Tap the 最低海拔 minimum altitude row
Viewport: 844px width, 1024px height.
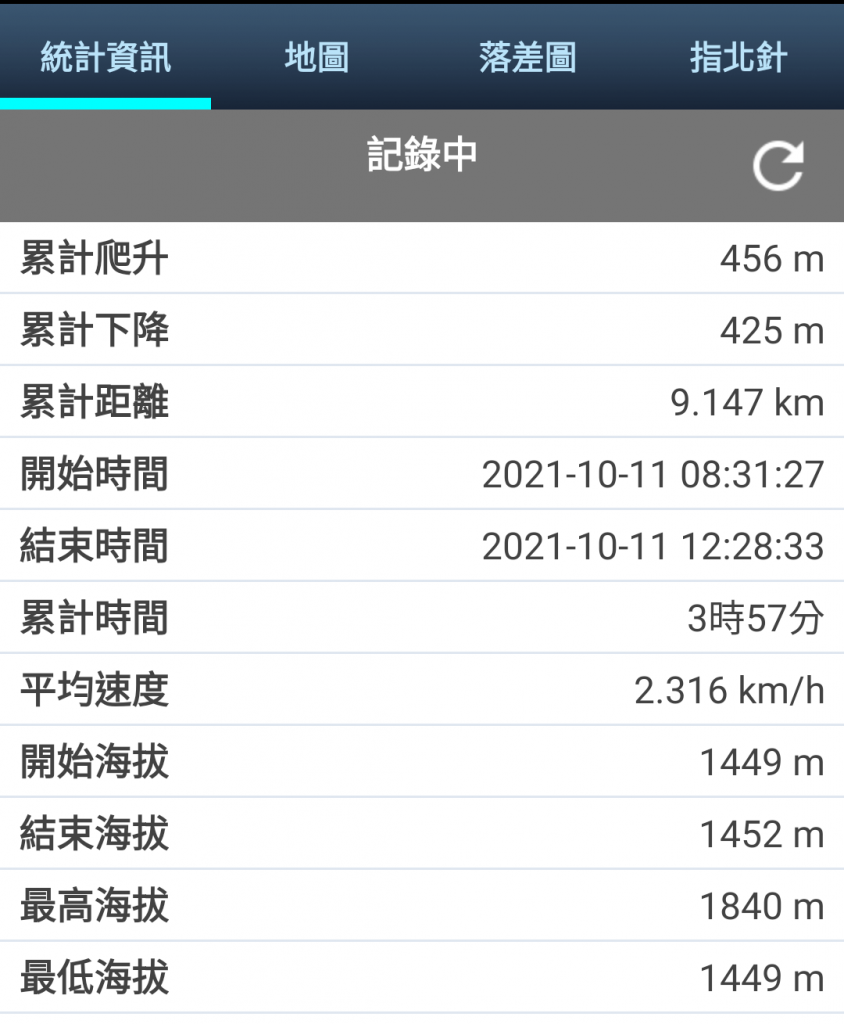pyautogui.click(x=422, y=977)
